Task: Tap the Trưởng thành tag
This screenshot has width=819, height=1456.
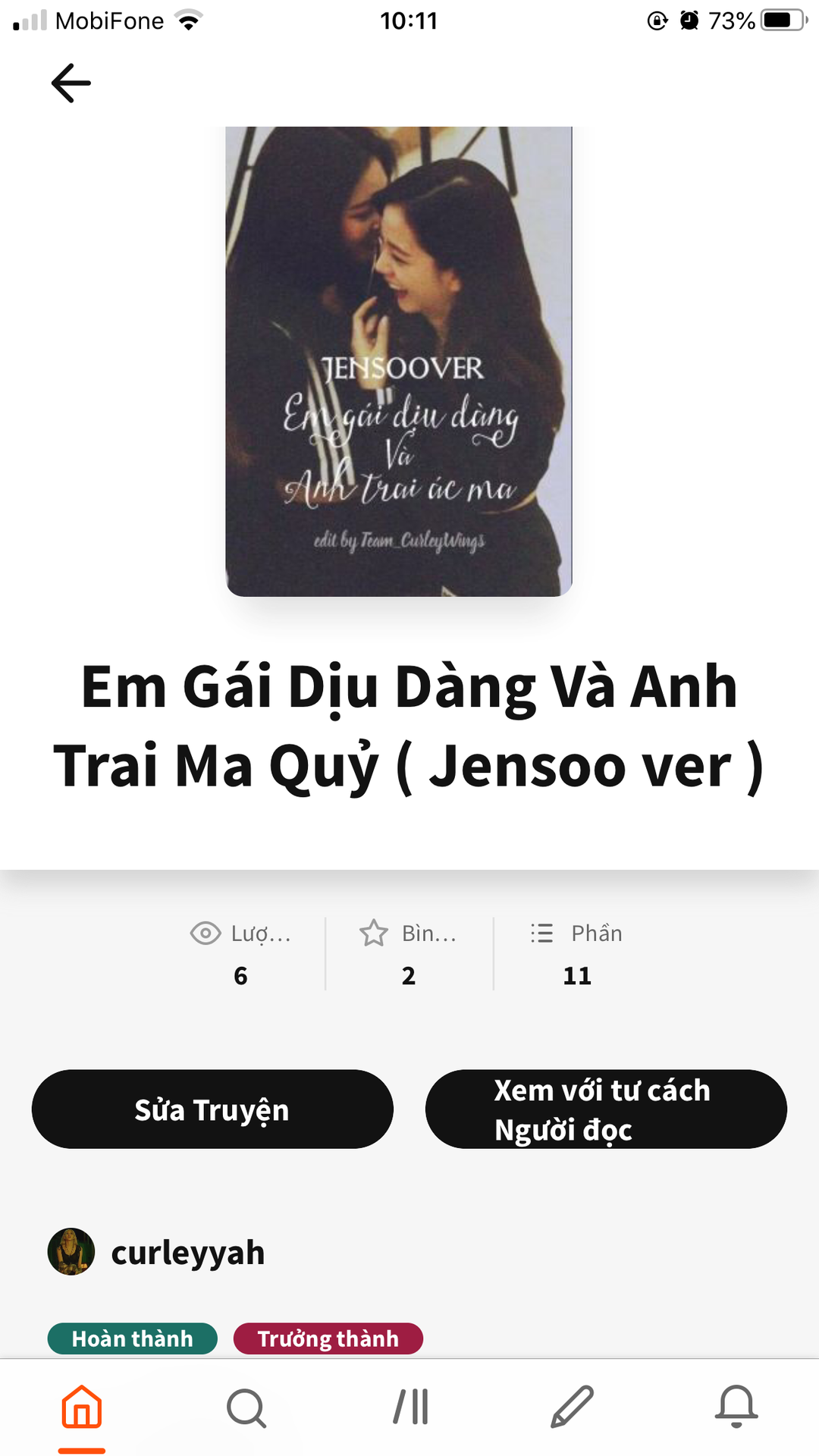Action: (328, 1338)
